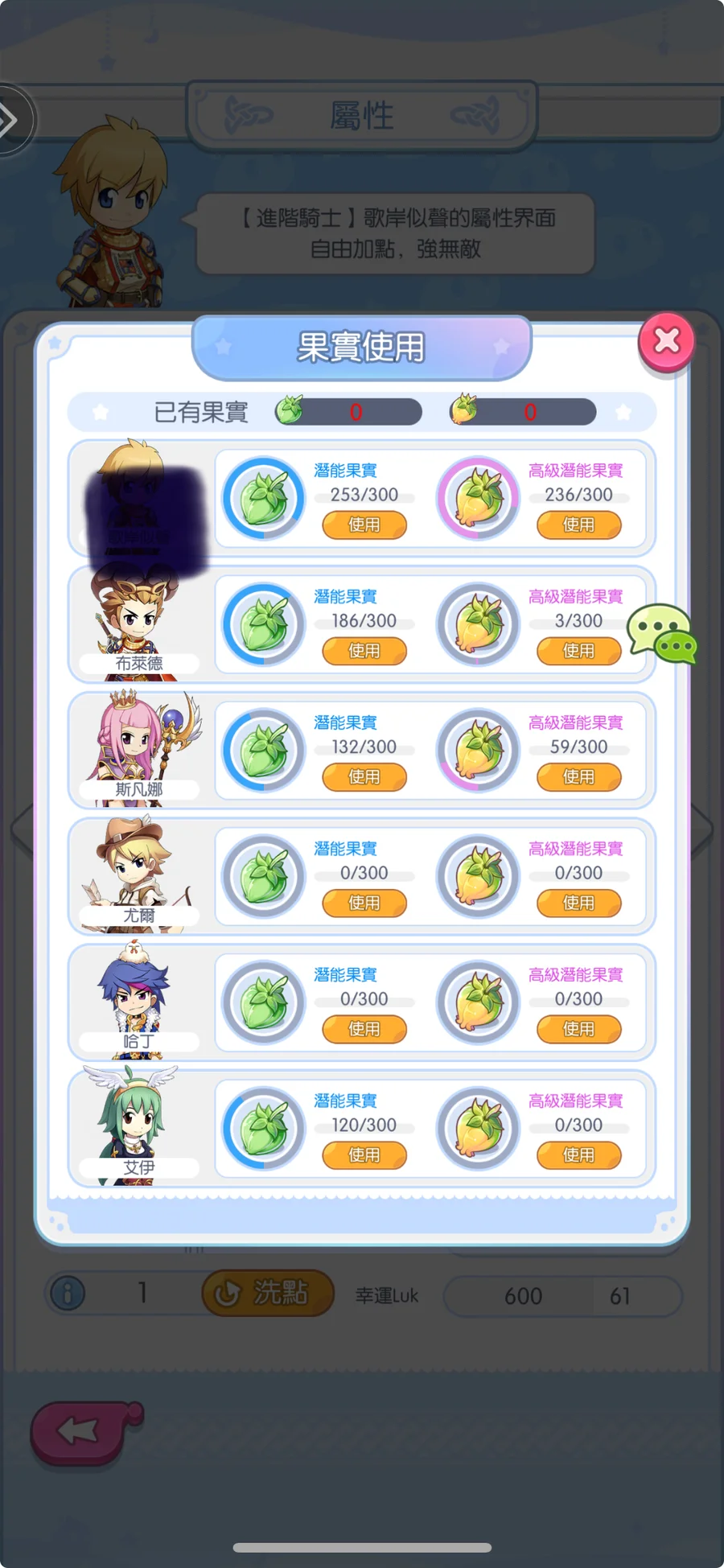Use 高級潛能果實 on 斯凡娜
Viewport: 724px width, 1568px height.
point(578,777)
